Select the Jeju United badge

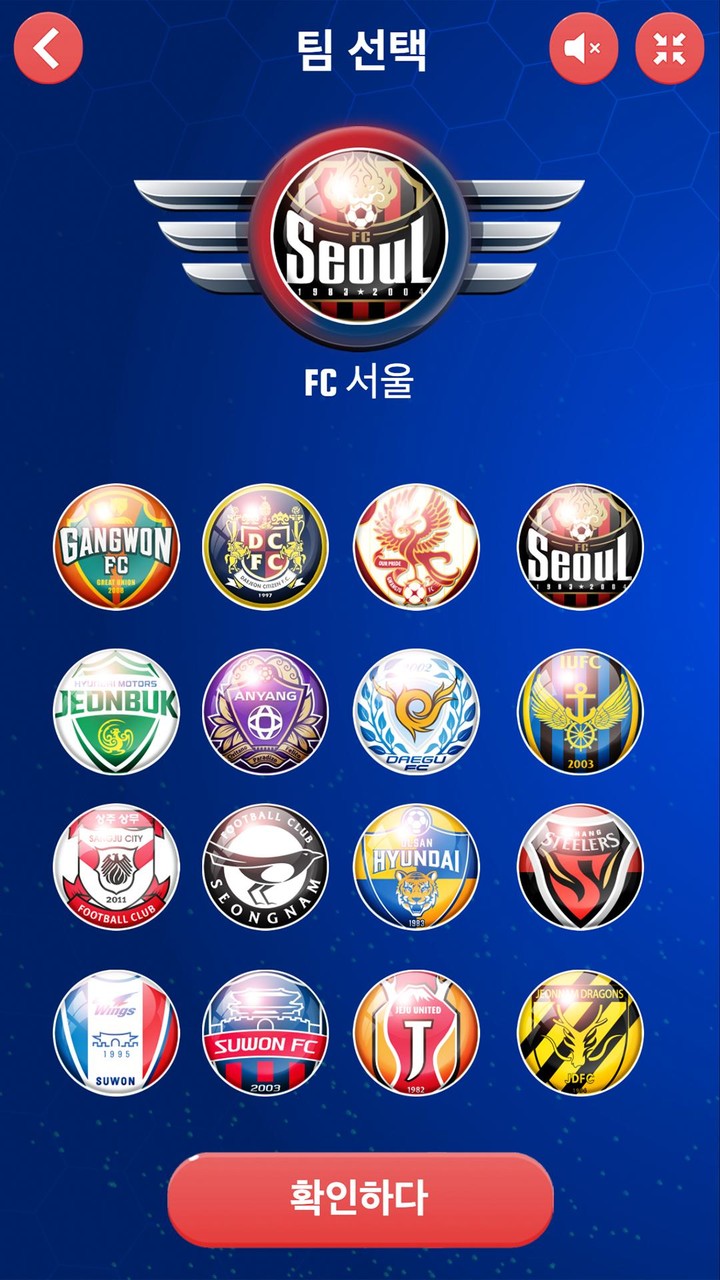pos(416,1032)
